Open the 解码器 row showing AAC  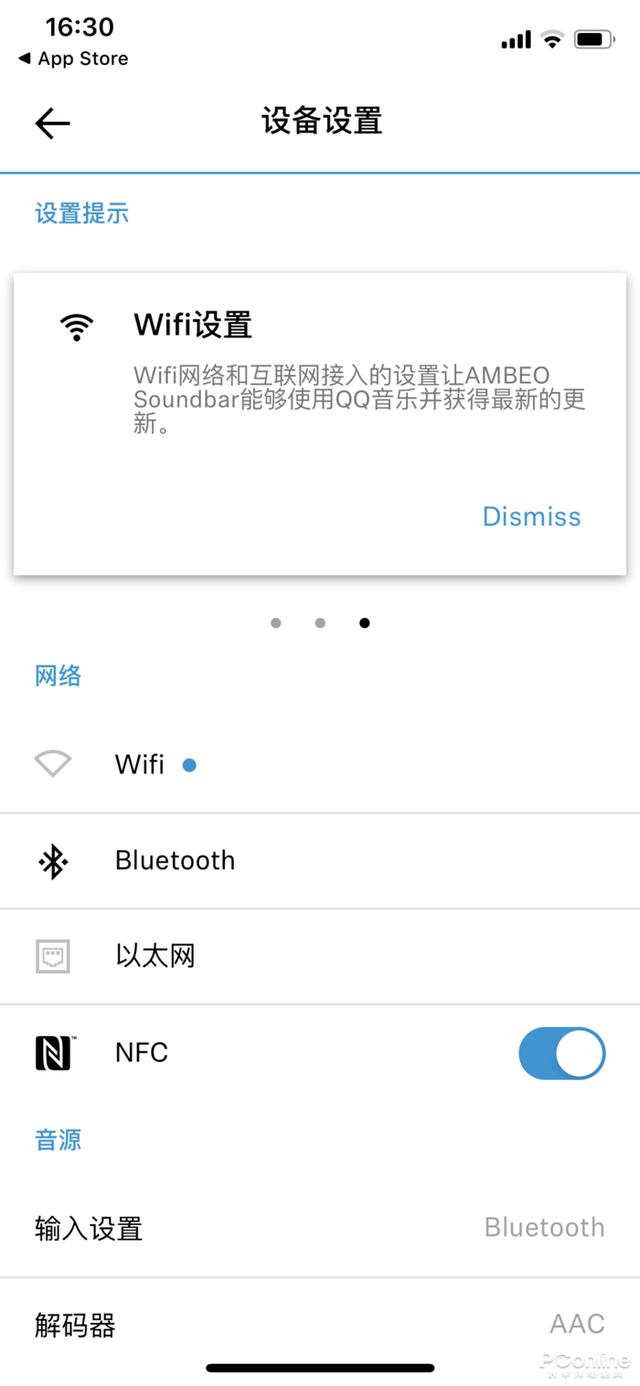(x=320, y=1325)
